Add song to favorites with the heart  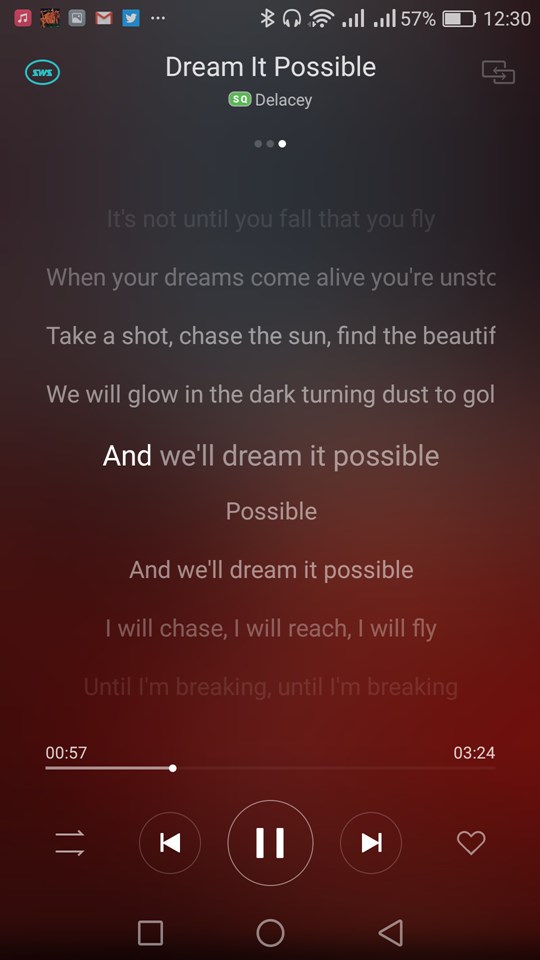[471, 843]
